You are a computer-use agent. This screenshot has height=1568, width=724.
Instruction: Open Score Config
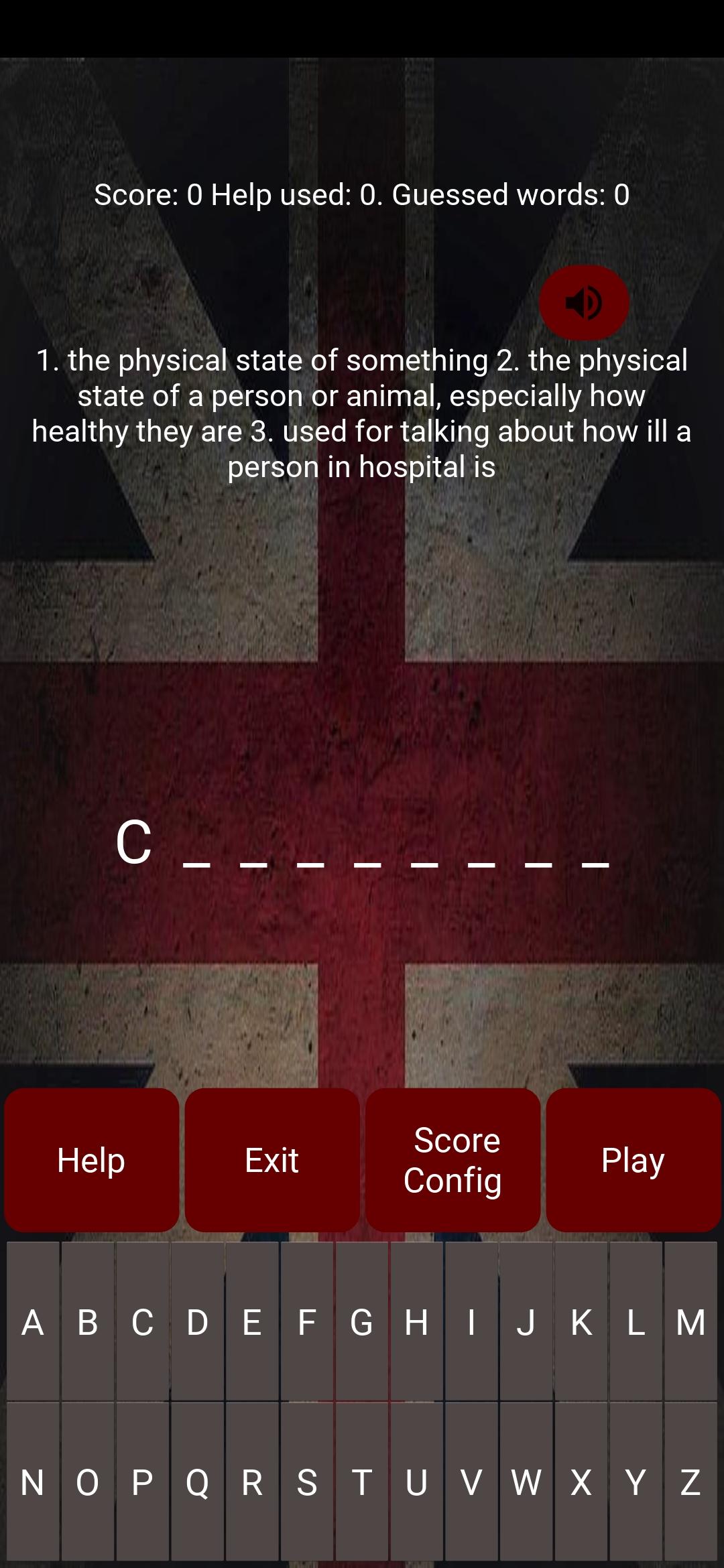tap(452, 1160)
